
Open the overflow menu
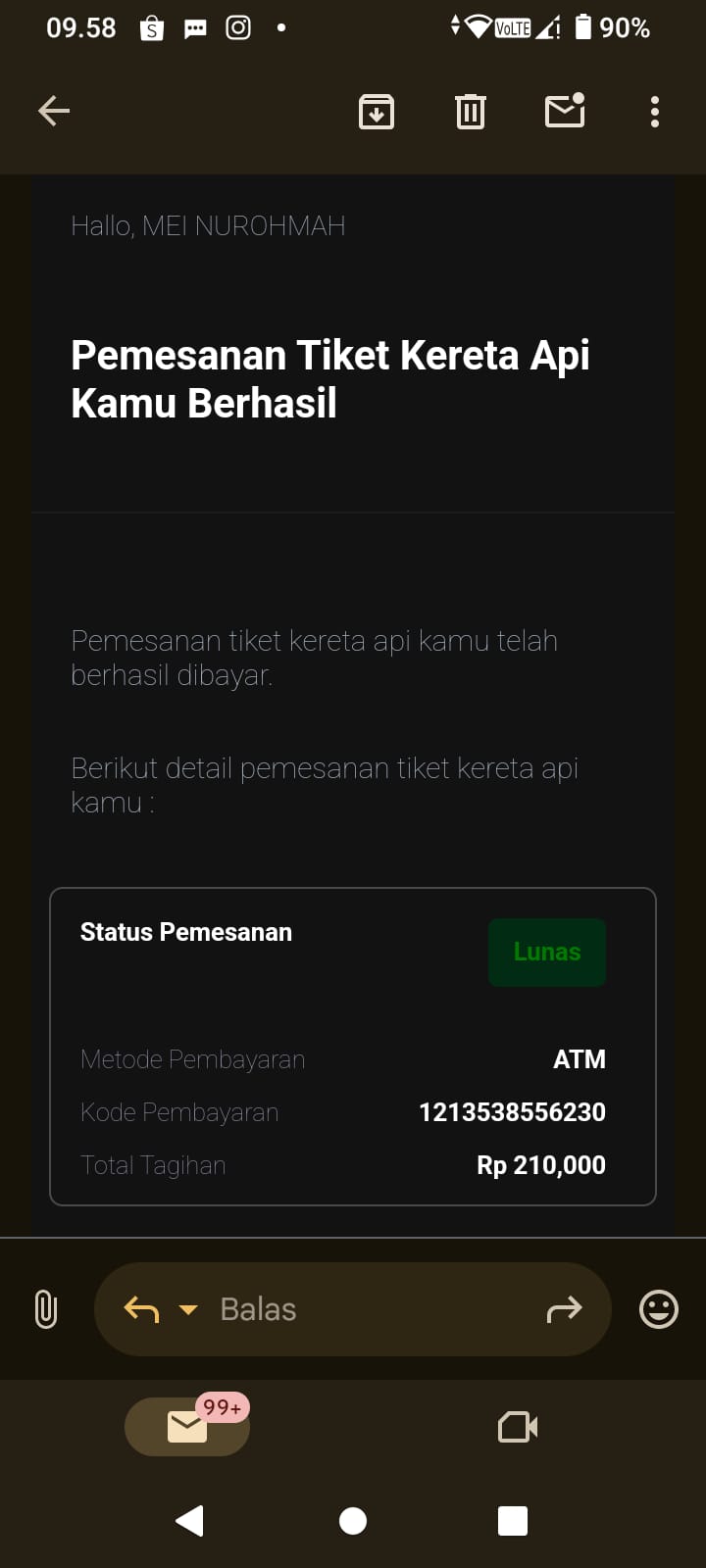(655, 112)
